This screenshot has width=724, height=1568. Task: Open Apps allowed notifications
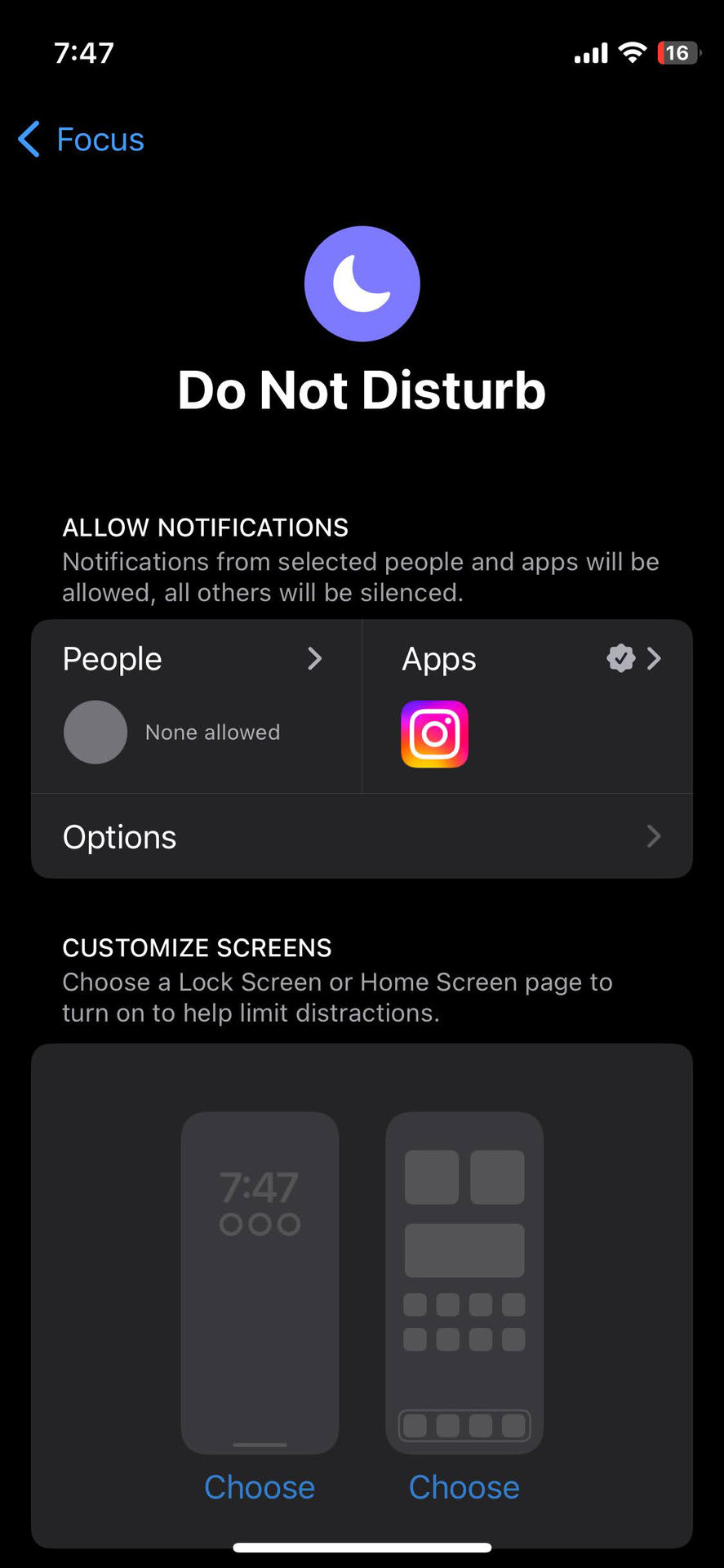pyautogui.click(x=529, y=660)
